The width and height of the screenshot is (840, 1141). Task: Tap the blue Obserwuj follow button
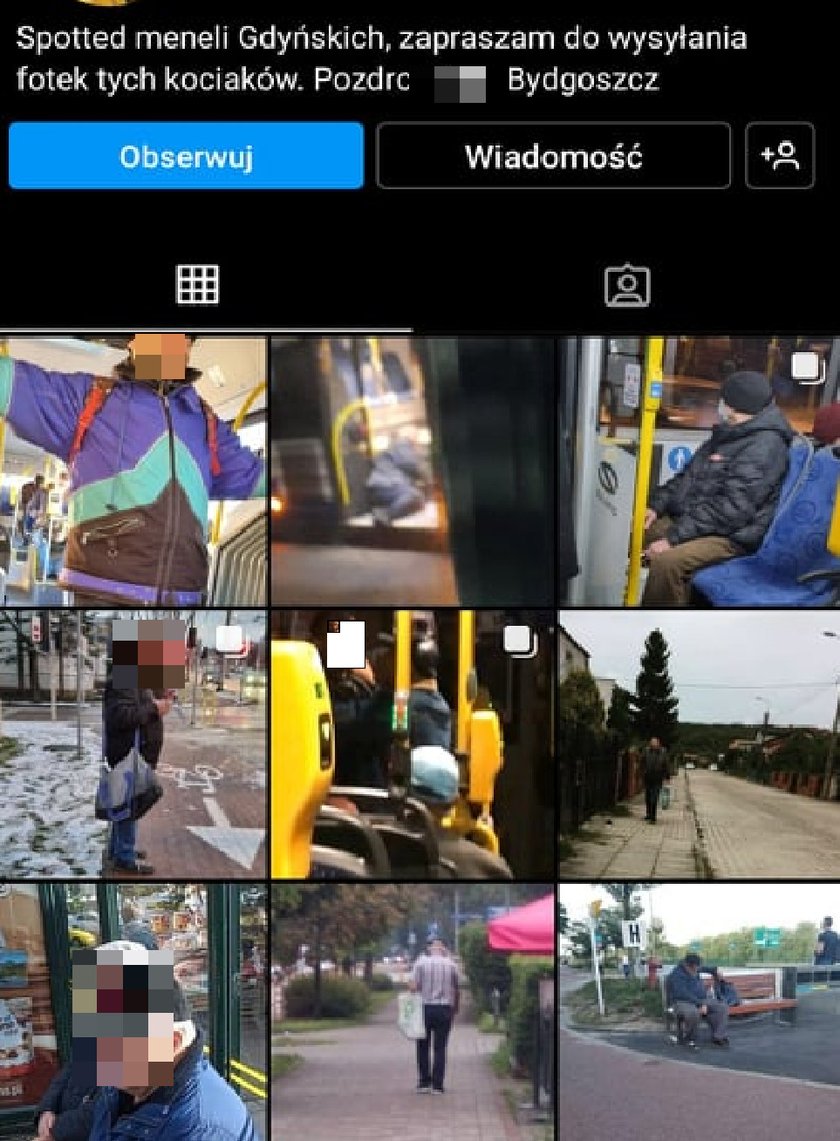click(185, 156)
